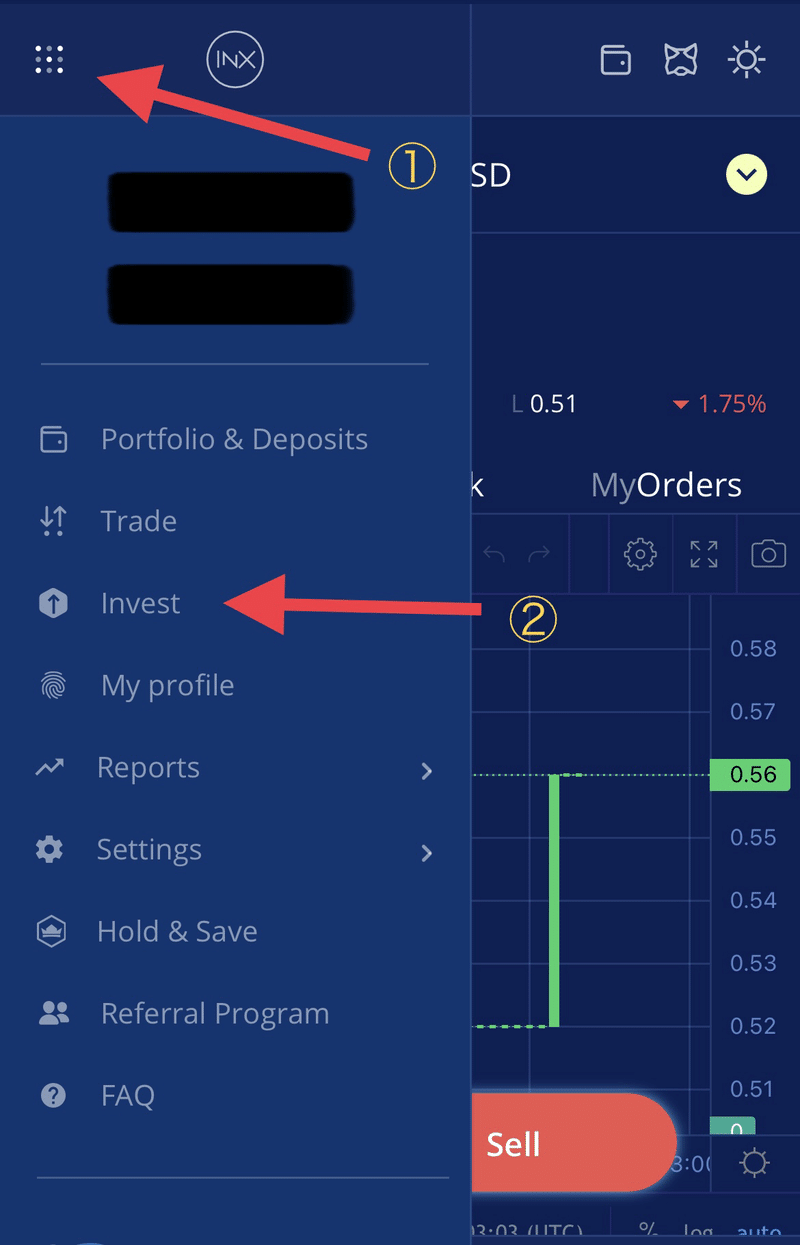Expand the chart to fullscreen
The image size is (800, 1245).
pos(704,554)
